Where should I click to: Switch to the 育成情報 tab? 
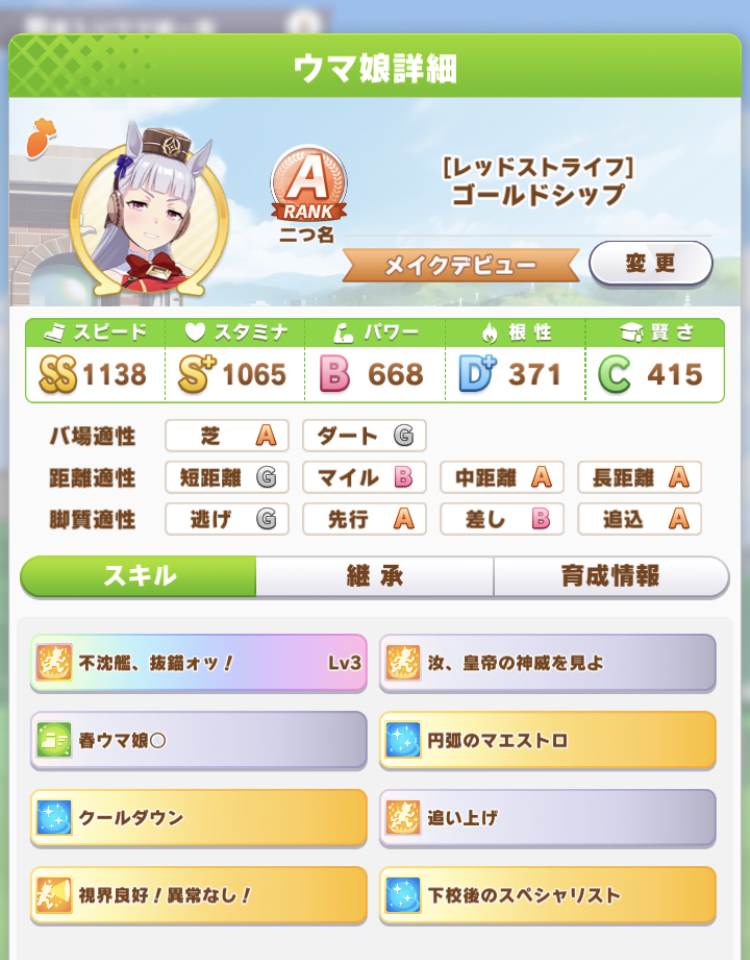pyautogui.click(x=610, y=576)
